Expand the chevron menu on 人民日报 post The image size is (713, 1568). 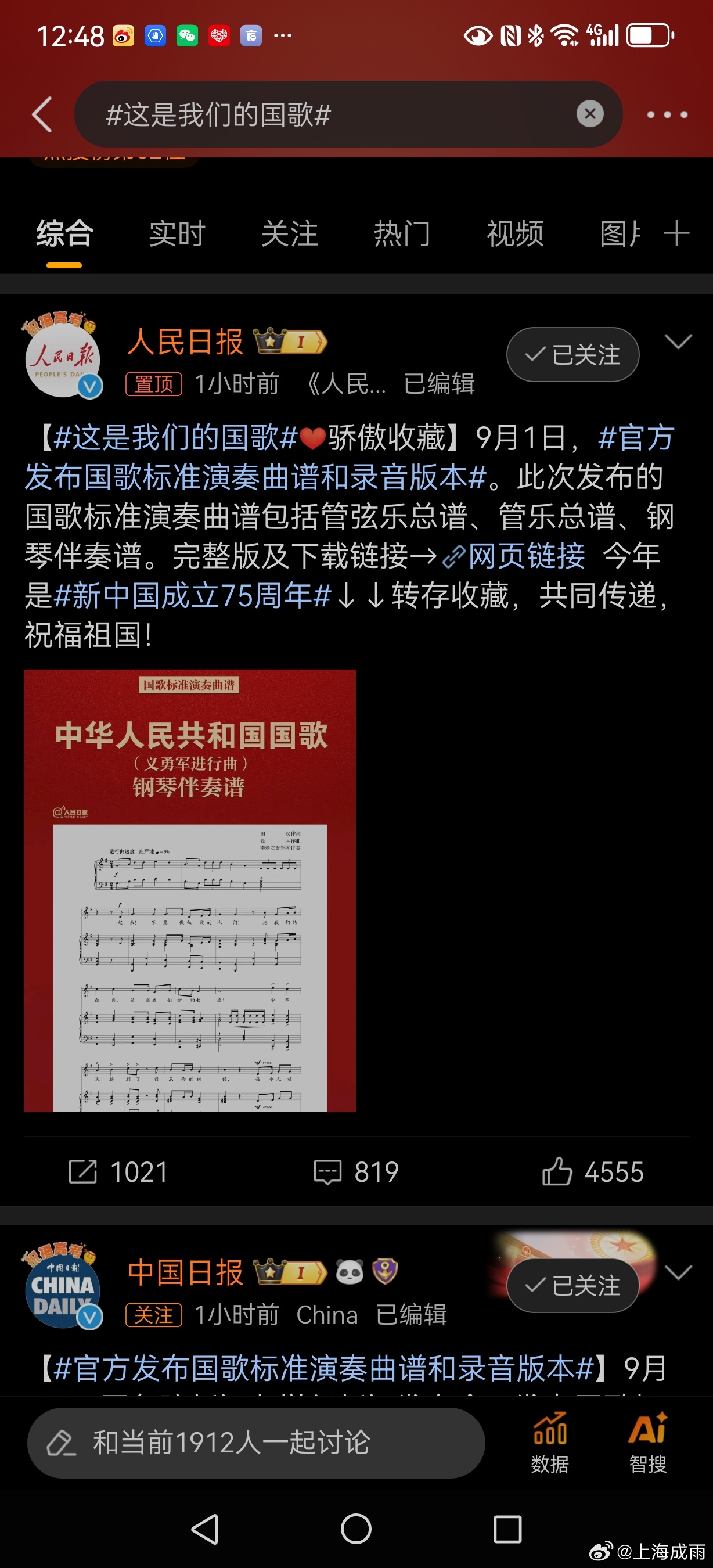coord(678,341)
